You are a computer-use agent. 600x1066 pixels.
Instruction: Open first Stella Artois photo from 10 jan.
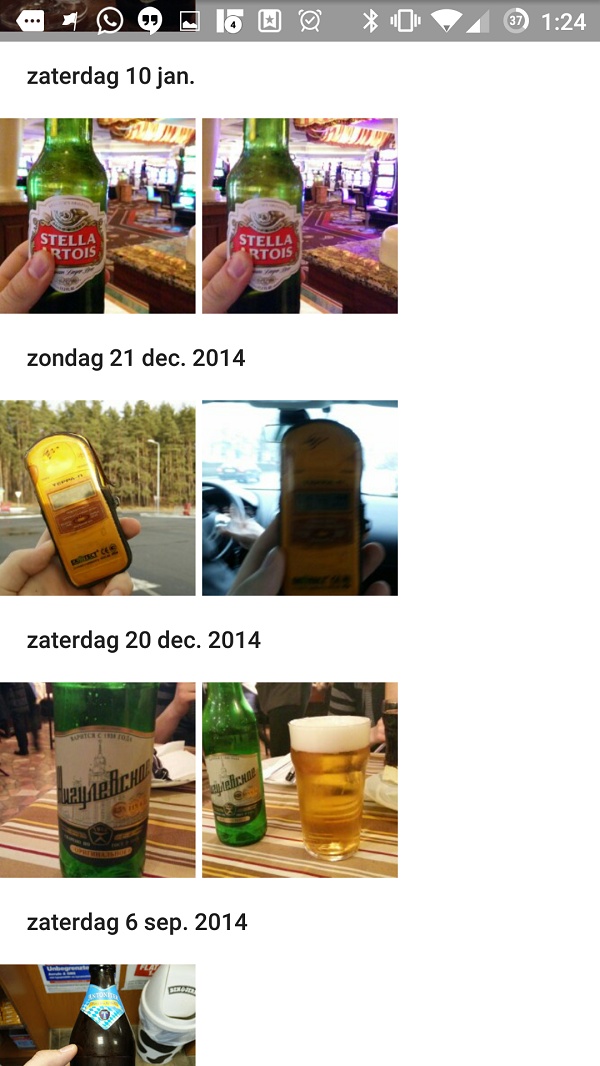(97, 216)
